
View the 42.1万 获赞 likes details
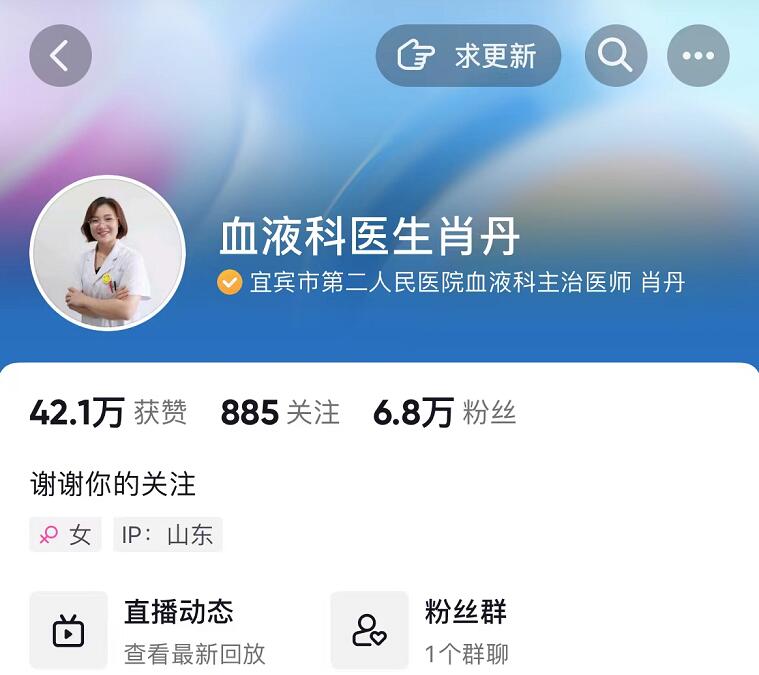click(108, 412)
